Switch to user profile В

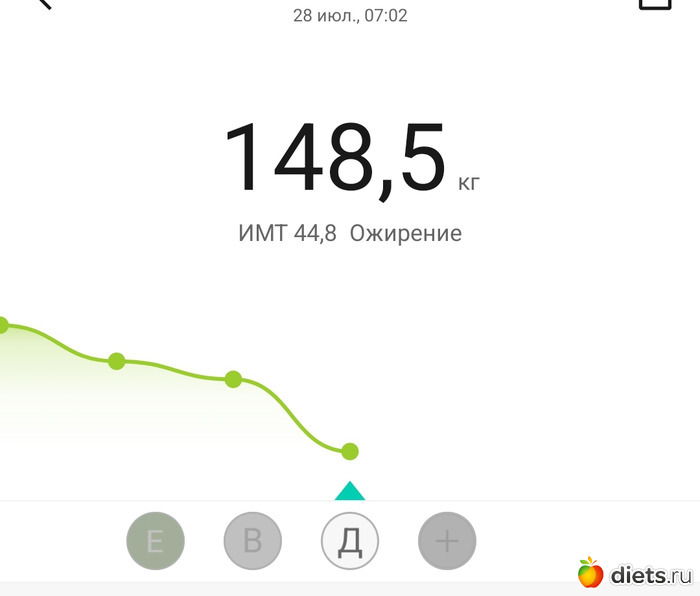[x=252, y=542]
